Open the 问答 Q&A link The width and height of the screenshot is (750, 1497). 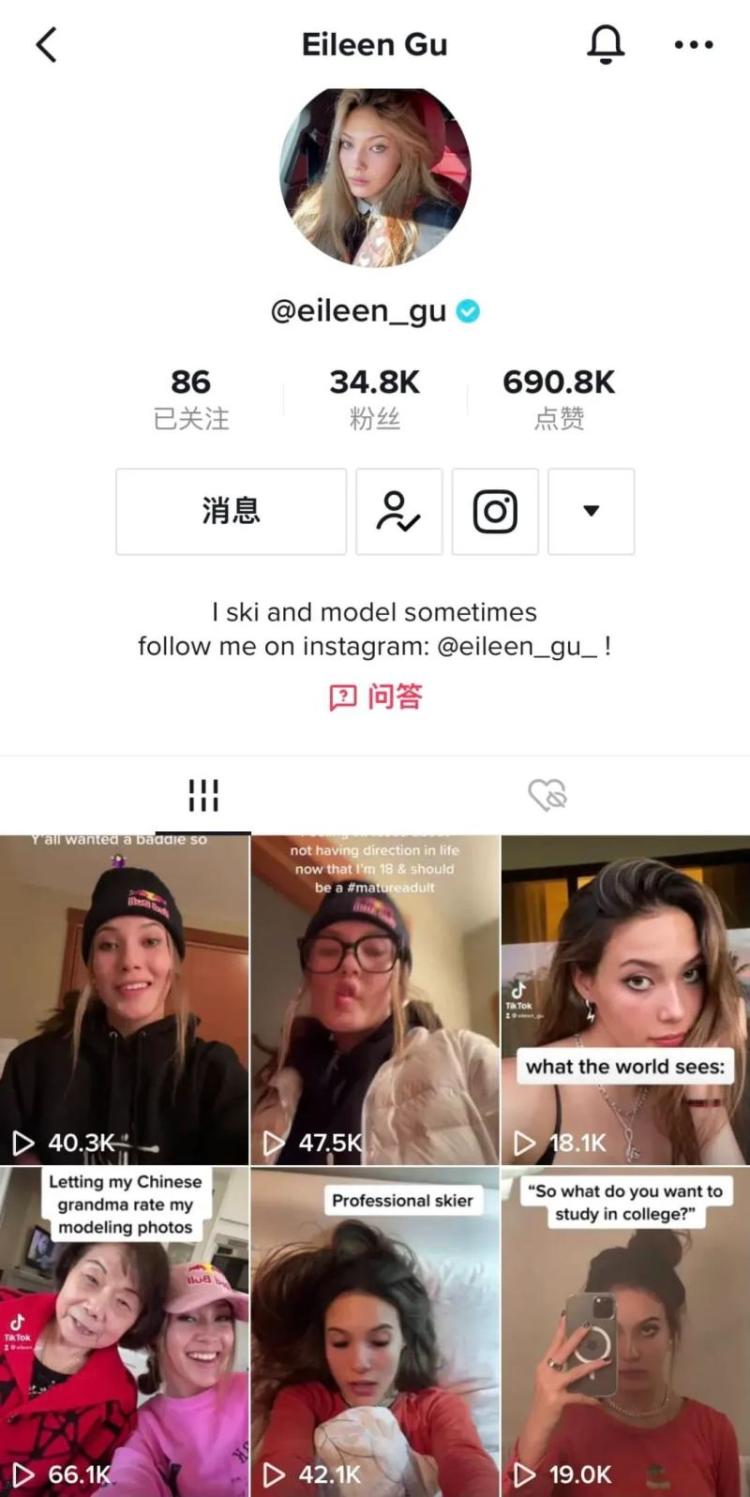pyautogui.click(x=376, y=697)
